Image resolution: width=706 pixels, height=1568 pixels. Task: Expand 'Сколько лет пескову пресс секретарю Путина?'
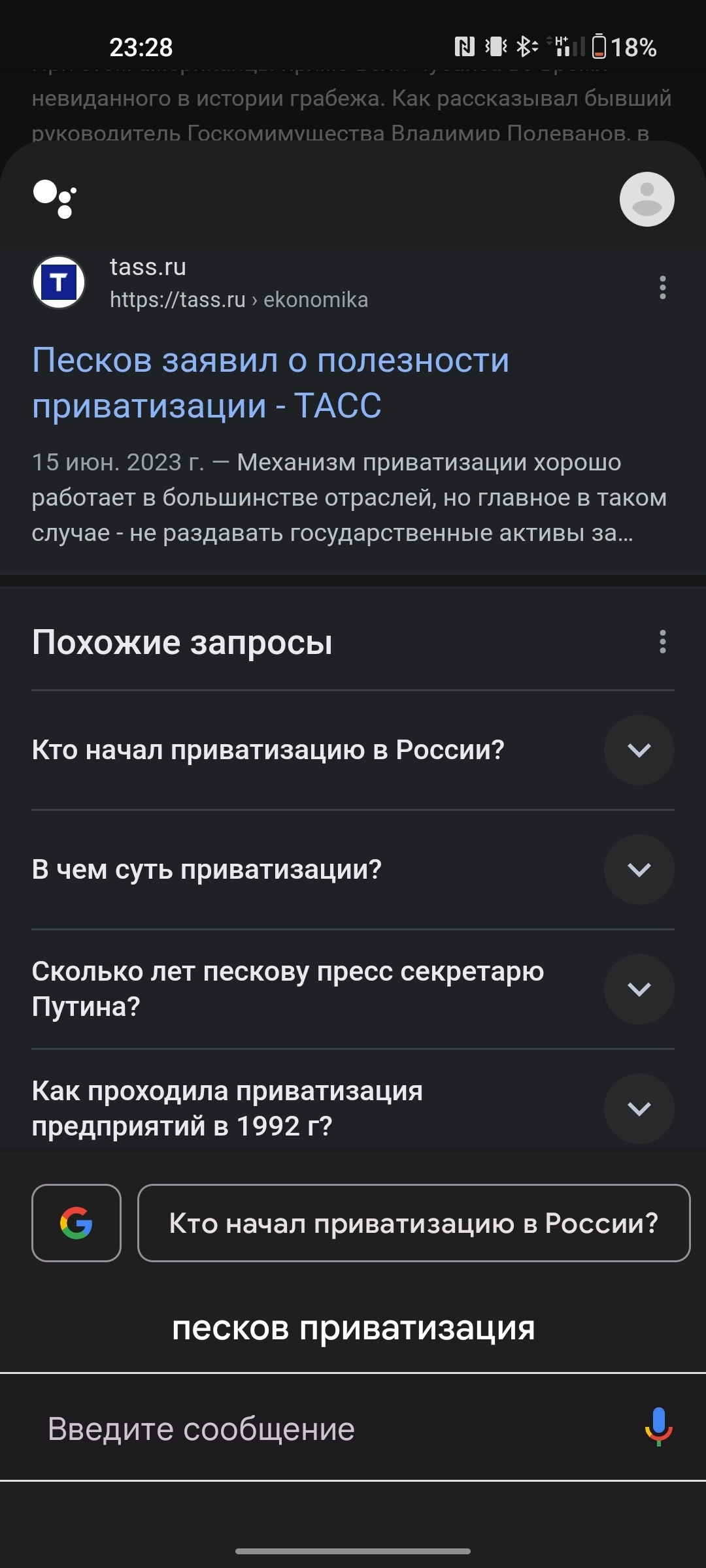(639, 989)
